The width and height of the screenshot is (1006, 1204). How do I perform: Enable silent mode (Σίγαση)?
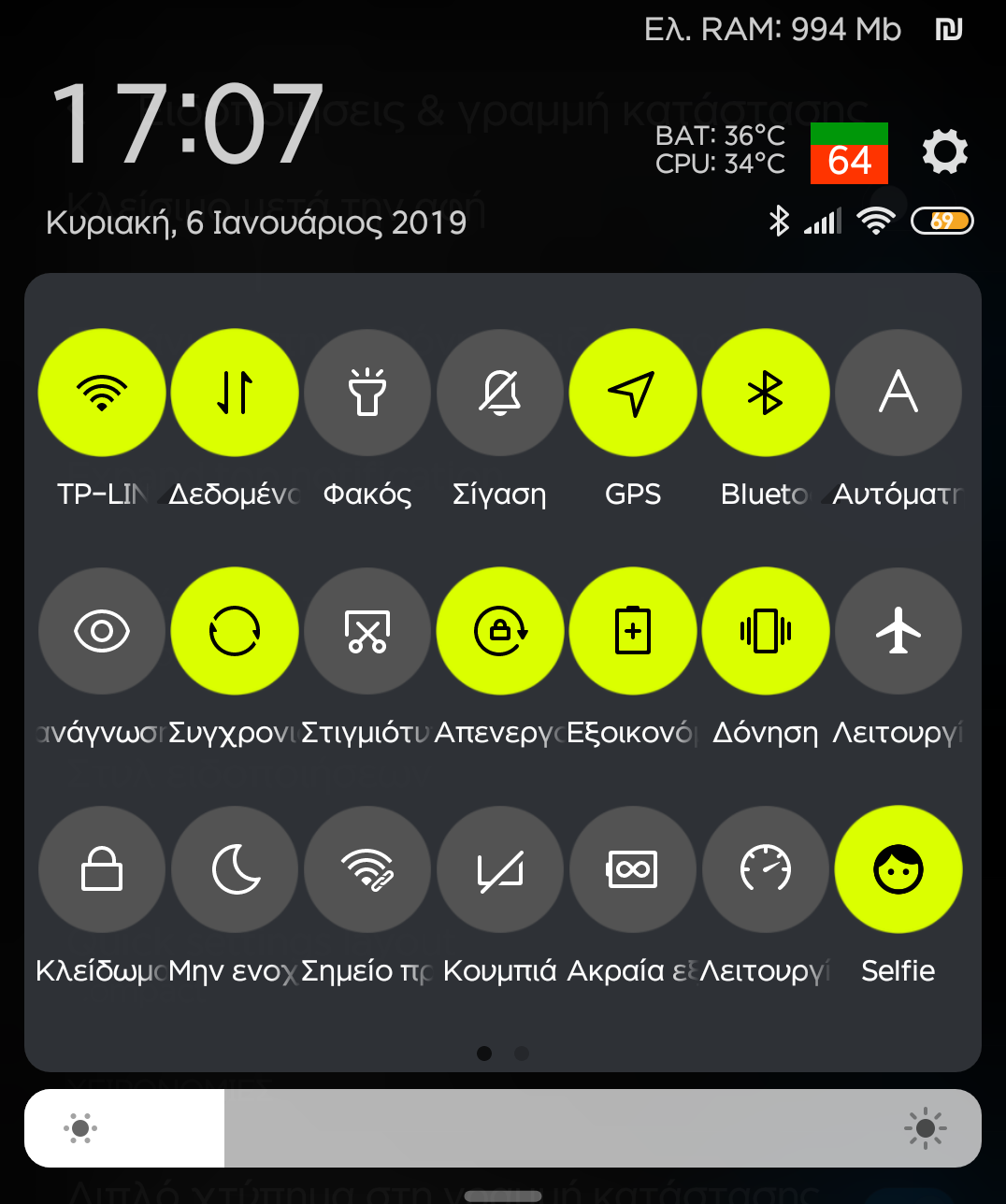[500, 393]
